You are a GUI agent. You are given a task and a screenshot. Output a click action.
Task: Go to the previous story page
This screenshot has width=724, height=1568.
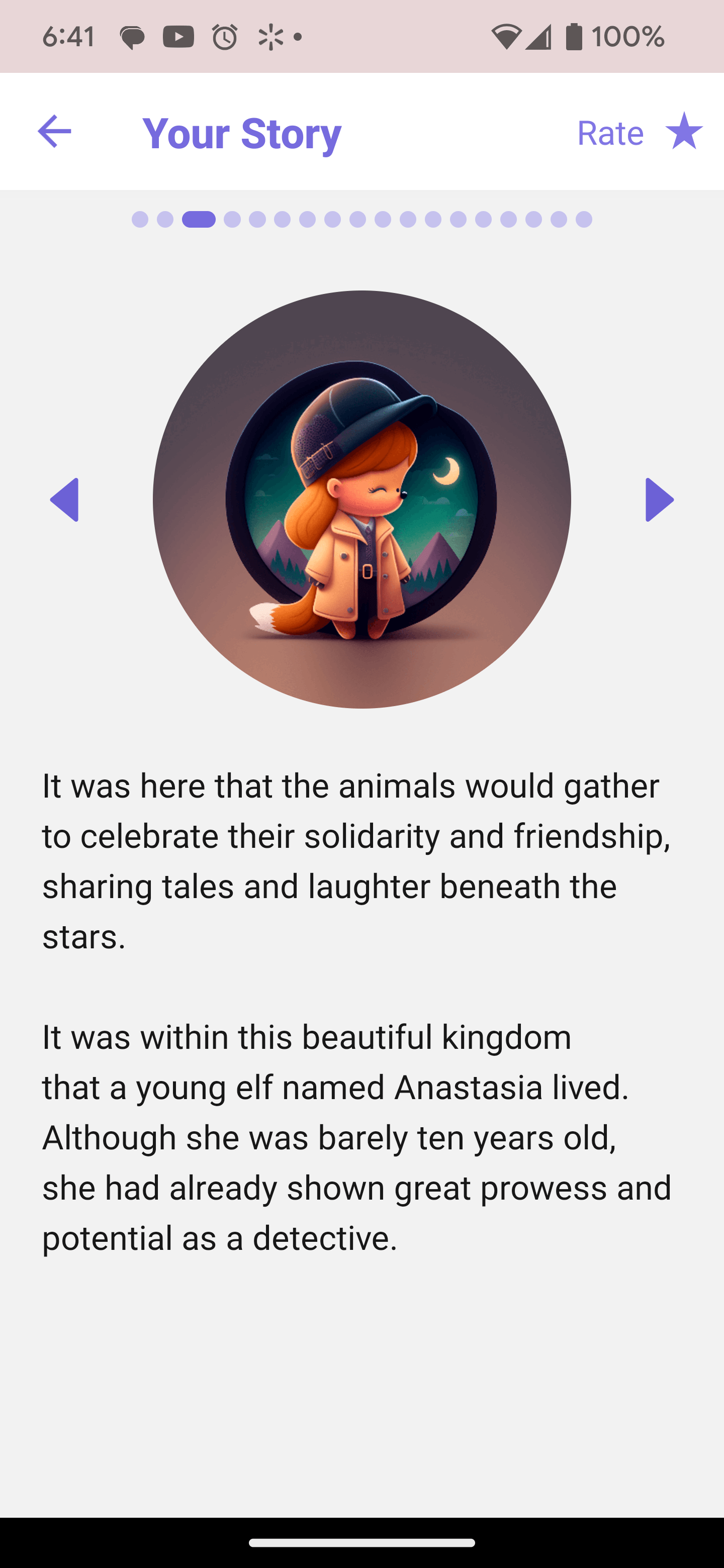click(64, 500)
